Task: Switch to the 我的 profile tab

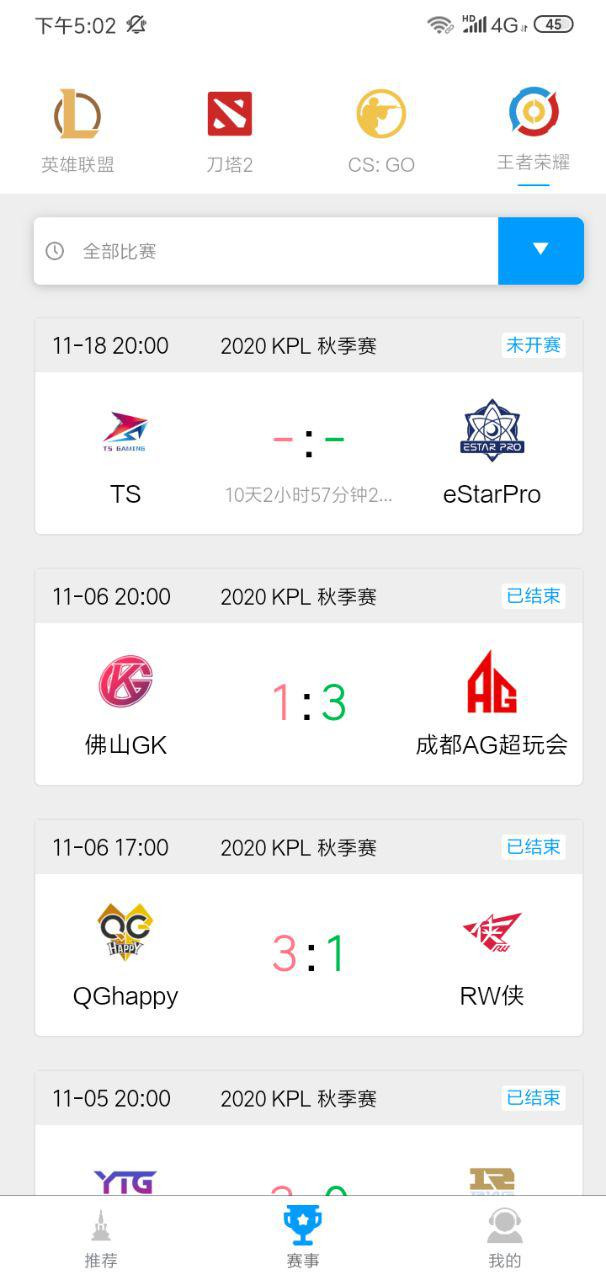Action: [x=504, y=1237]
